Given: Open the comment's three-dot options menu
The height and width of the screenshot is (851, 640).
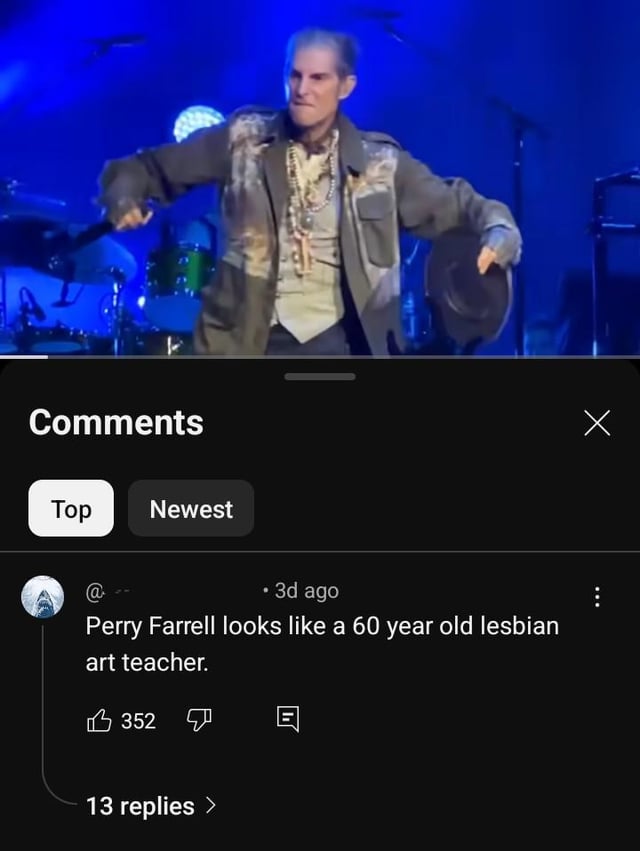Looking at the screenshot, I should tap(598, 597).
